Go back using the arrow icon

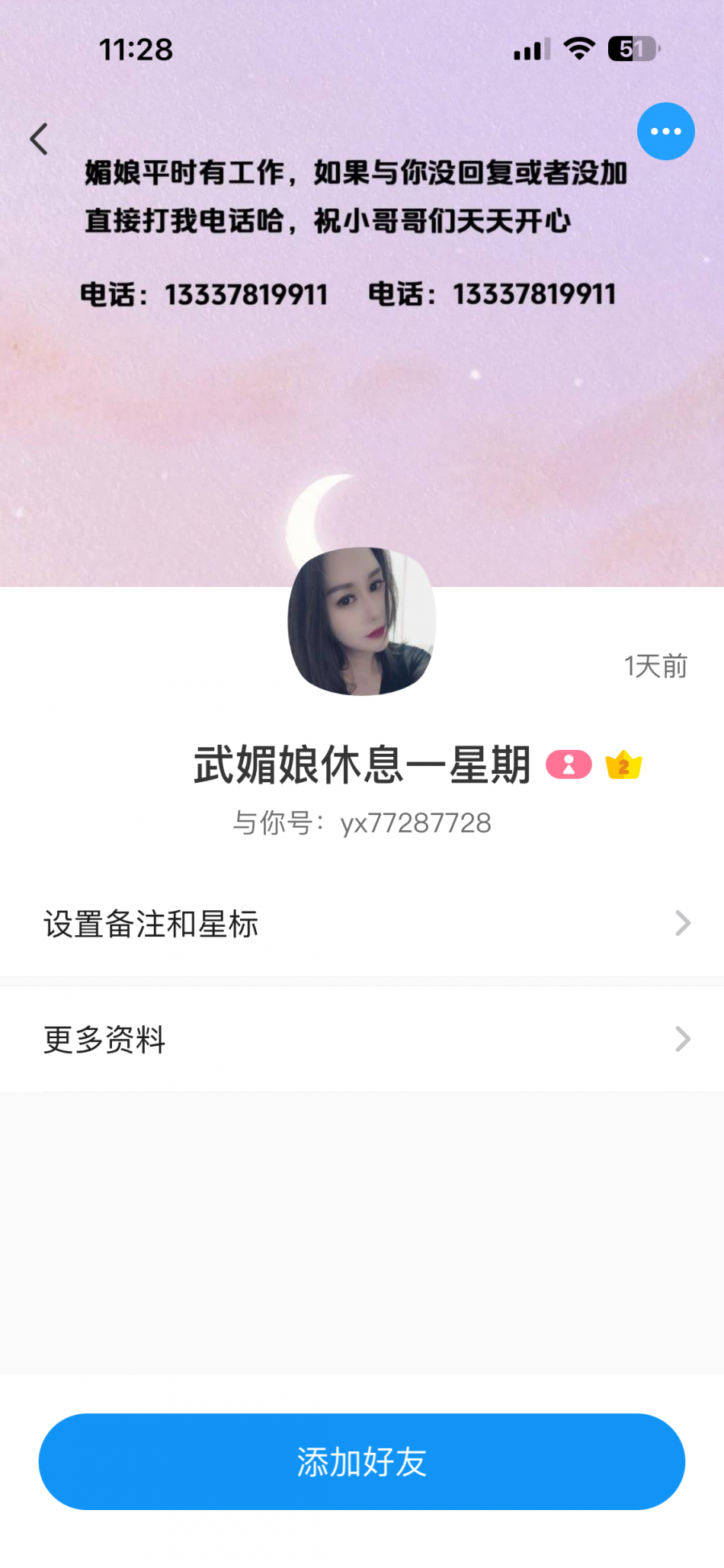39,139
